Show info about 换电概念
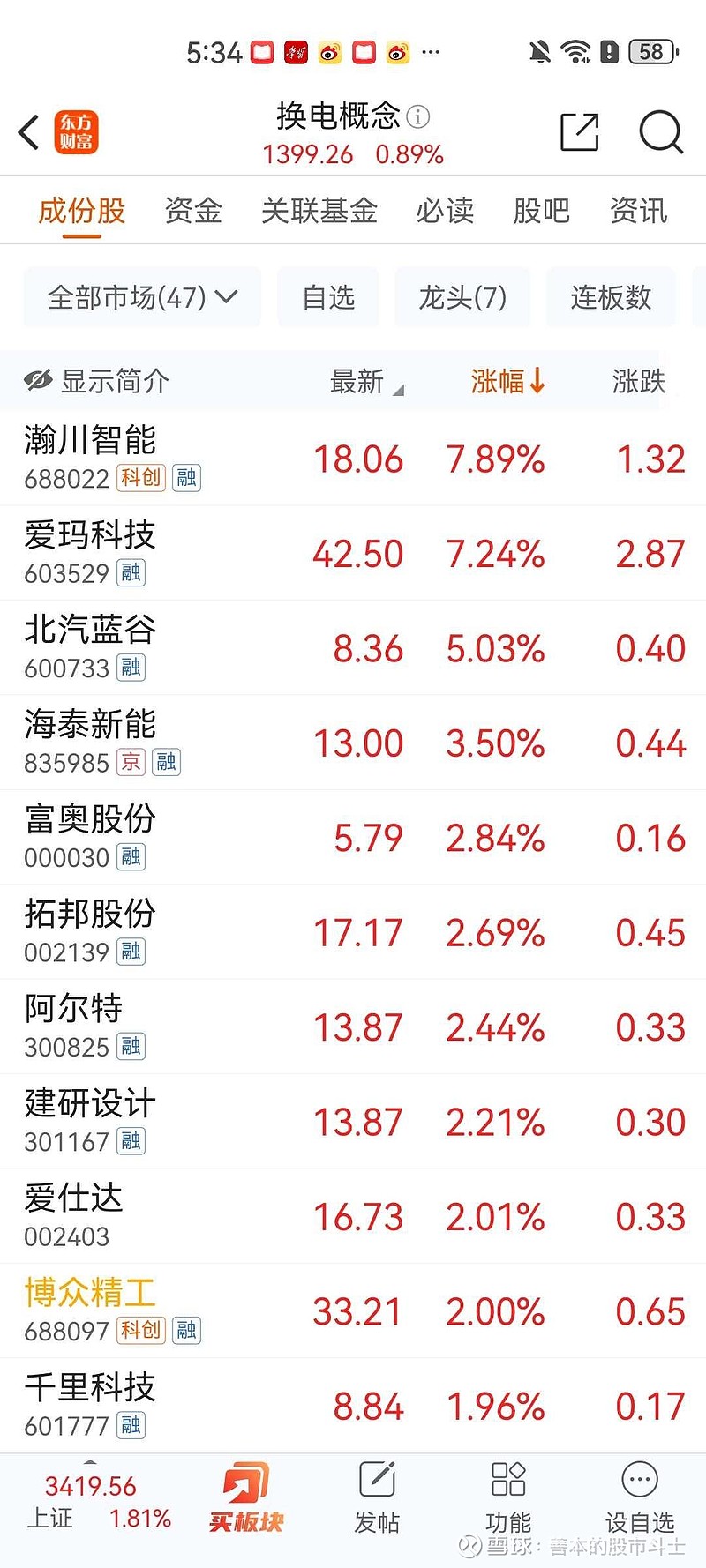This screenshot has height=1568, width=706. (x=418, y=116)
